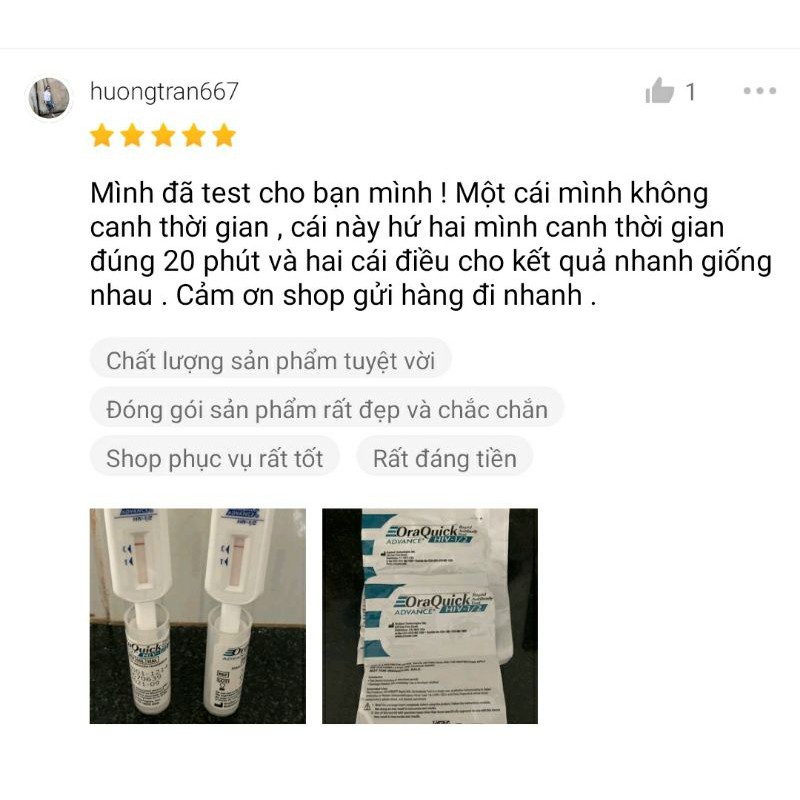This screenshot has height=800, width=800.
Task: Open the overflow menu on this review
Action: point(759,91)
